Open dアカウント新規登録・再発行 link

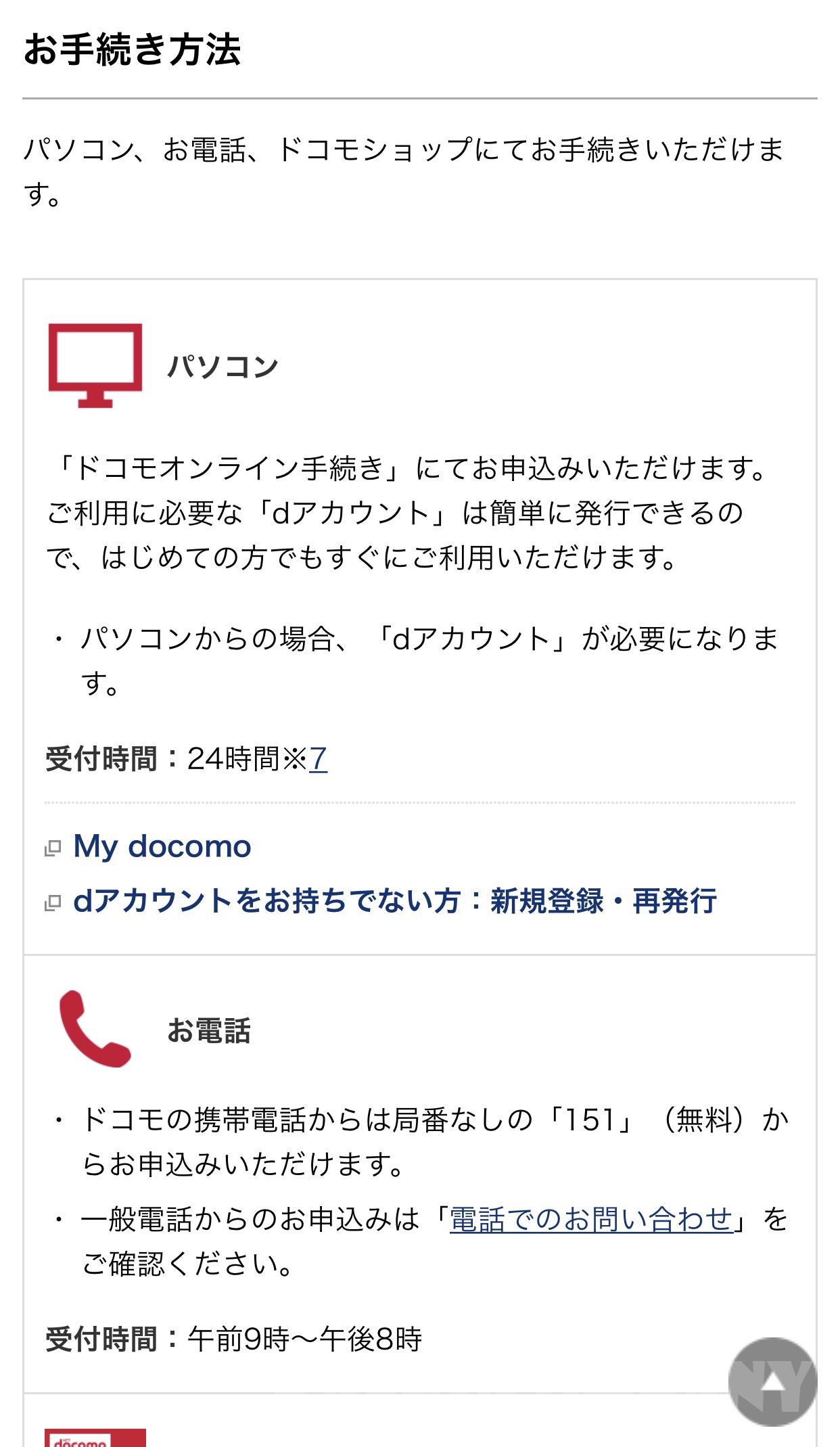394,901
